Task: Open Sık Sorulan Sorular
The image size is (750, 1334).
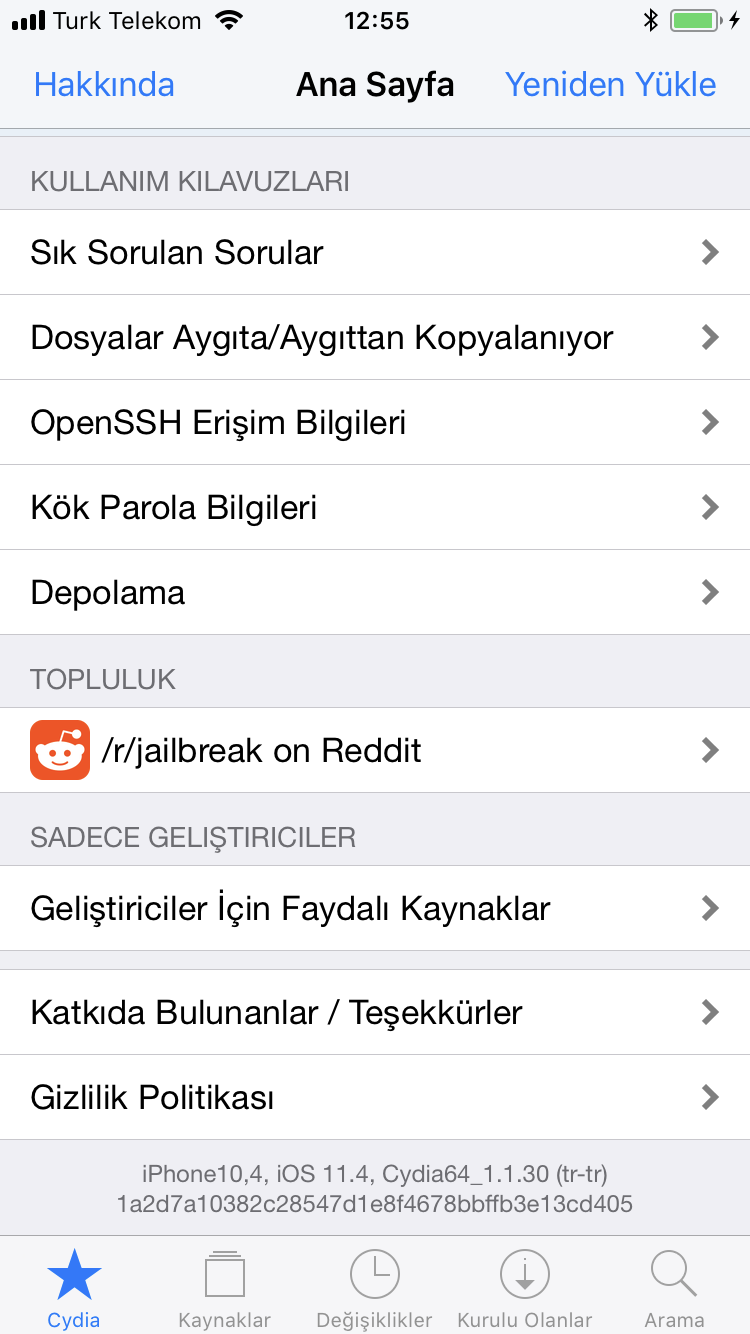Action: (x=375, y=252)
